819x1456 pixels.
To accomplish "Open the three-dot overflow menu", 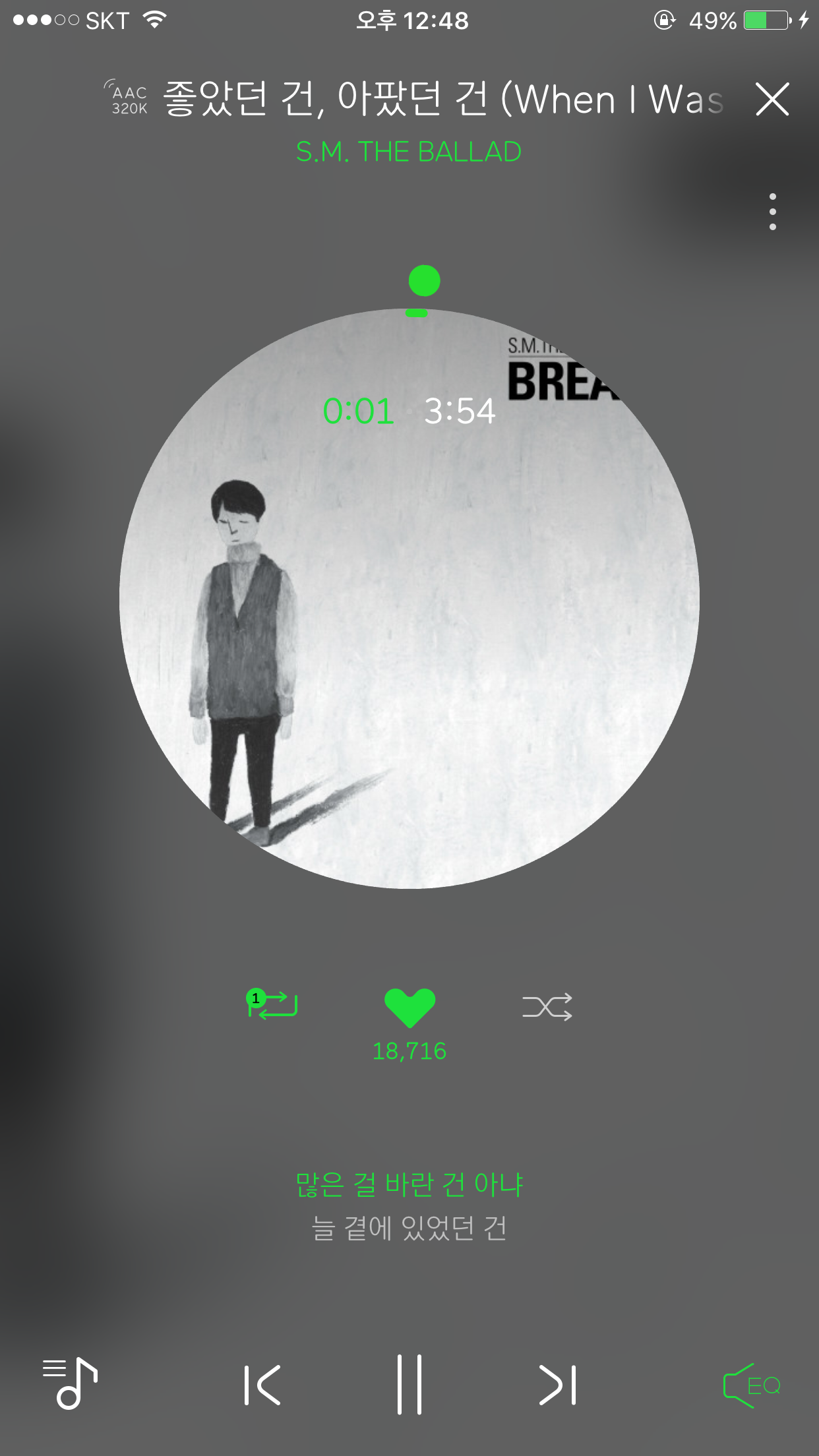I will (x=772, y=212).
